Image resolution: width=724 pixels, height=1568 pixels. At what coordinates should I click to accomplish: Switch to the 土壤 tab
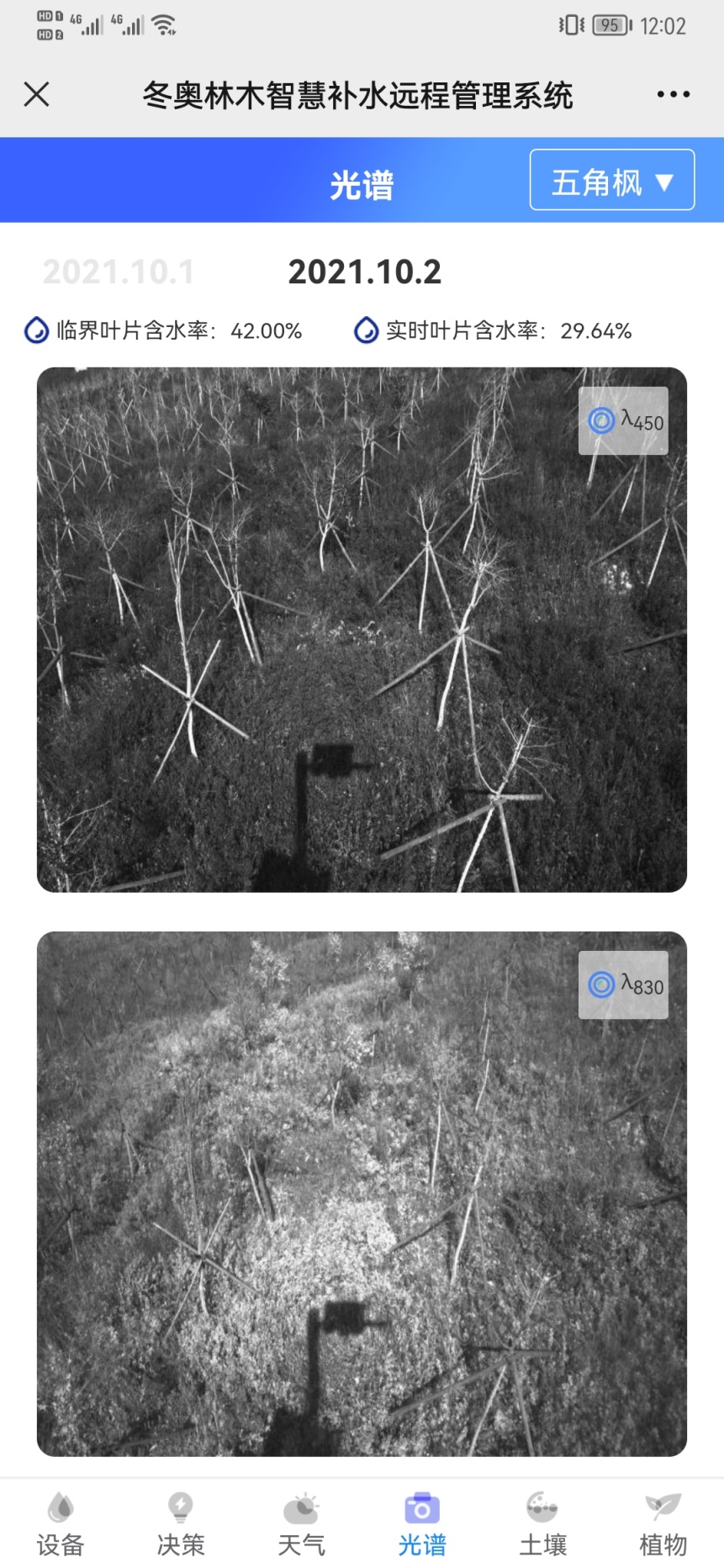[542, 1523]
